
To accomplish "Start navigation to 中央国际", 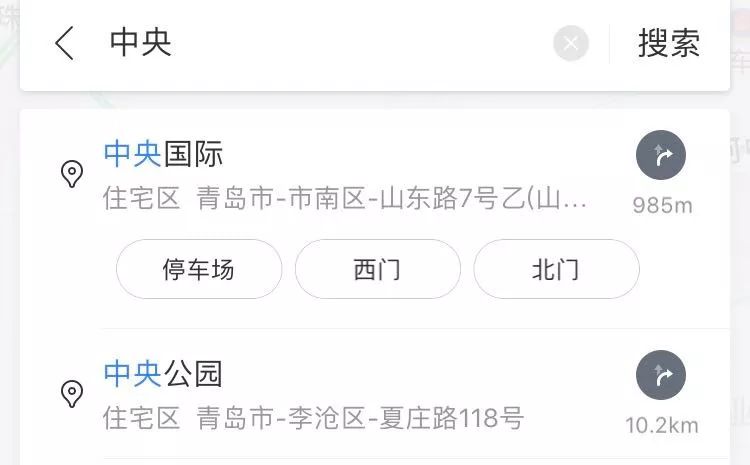I will click(661, 156).
